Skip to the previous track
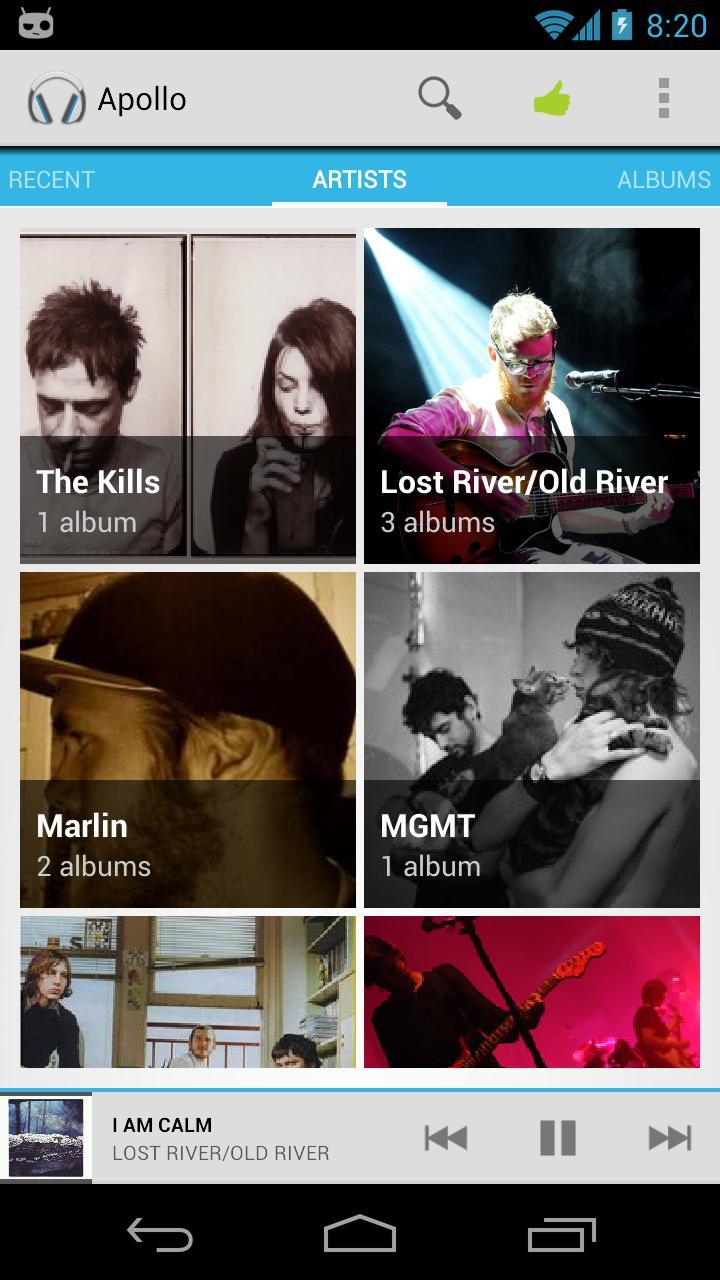The width and height of the screenshot is (720, 1280). point(445,1138)
